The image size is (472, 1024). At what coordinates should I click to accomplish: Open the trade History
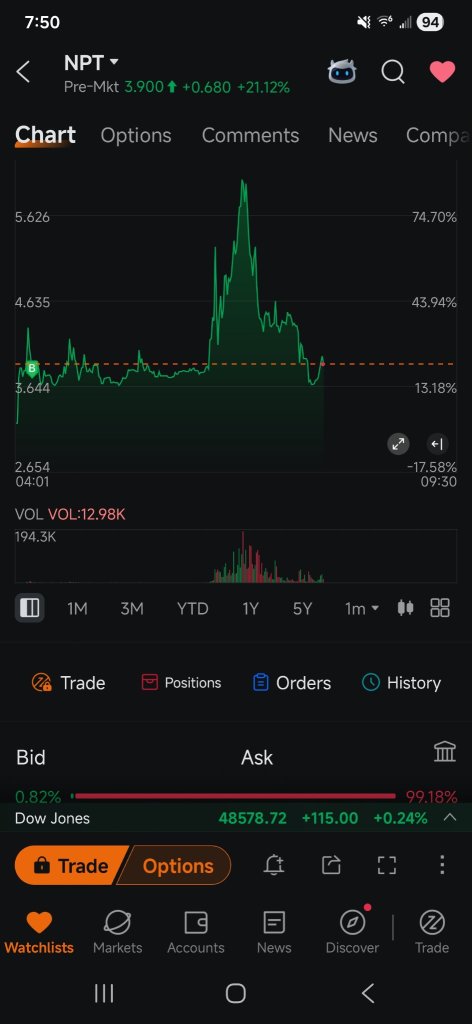[x=401, y=682]
